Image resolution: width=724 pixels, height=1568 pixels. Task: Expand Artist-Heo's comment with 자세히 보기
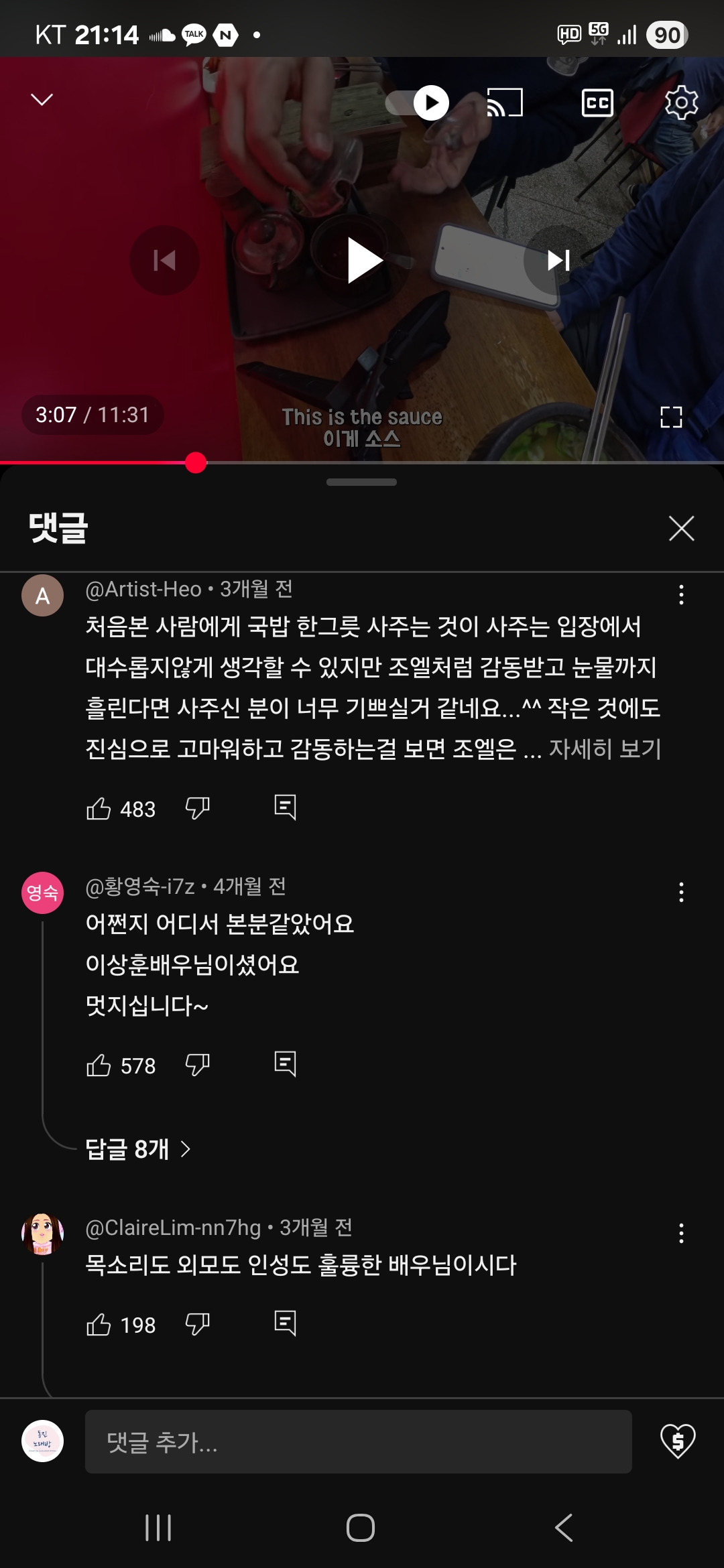(x=605, y=749)
